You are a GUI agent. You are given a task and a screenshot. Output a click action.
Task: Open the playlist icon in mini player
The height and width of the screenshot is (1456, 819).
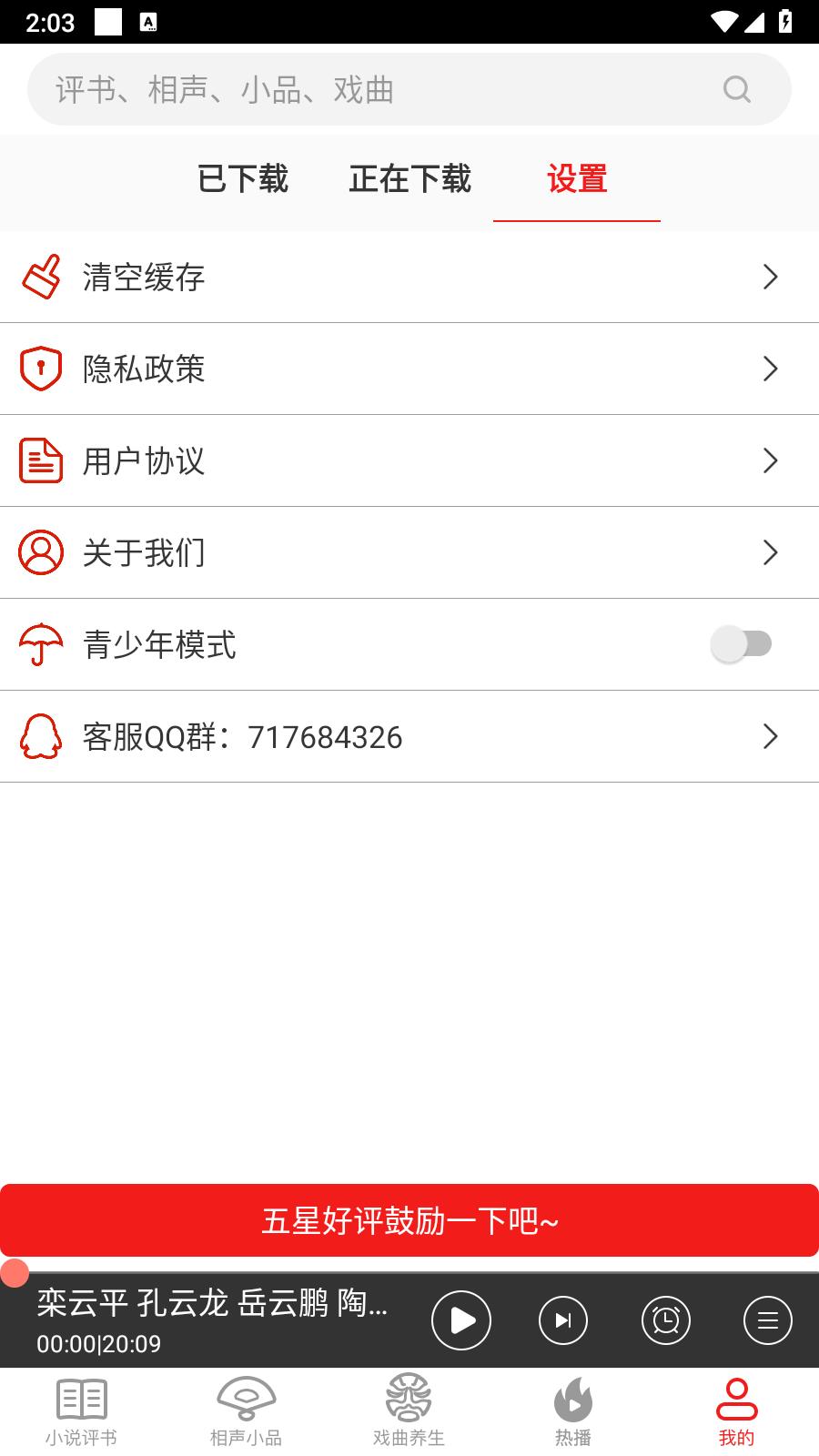[769, 1319]
